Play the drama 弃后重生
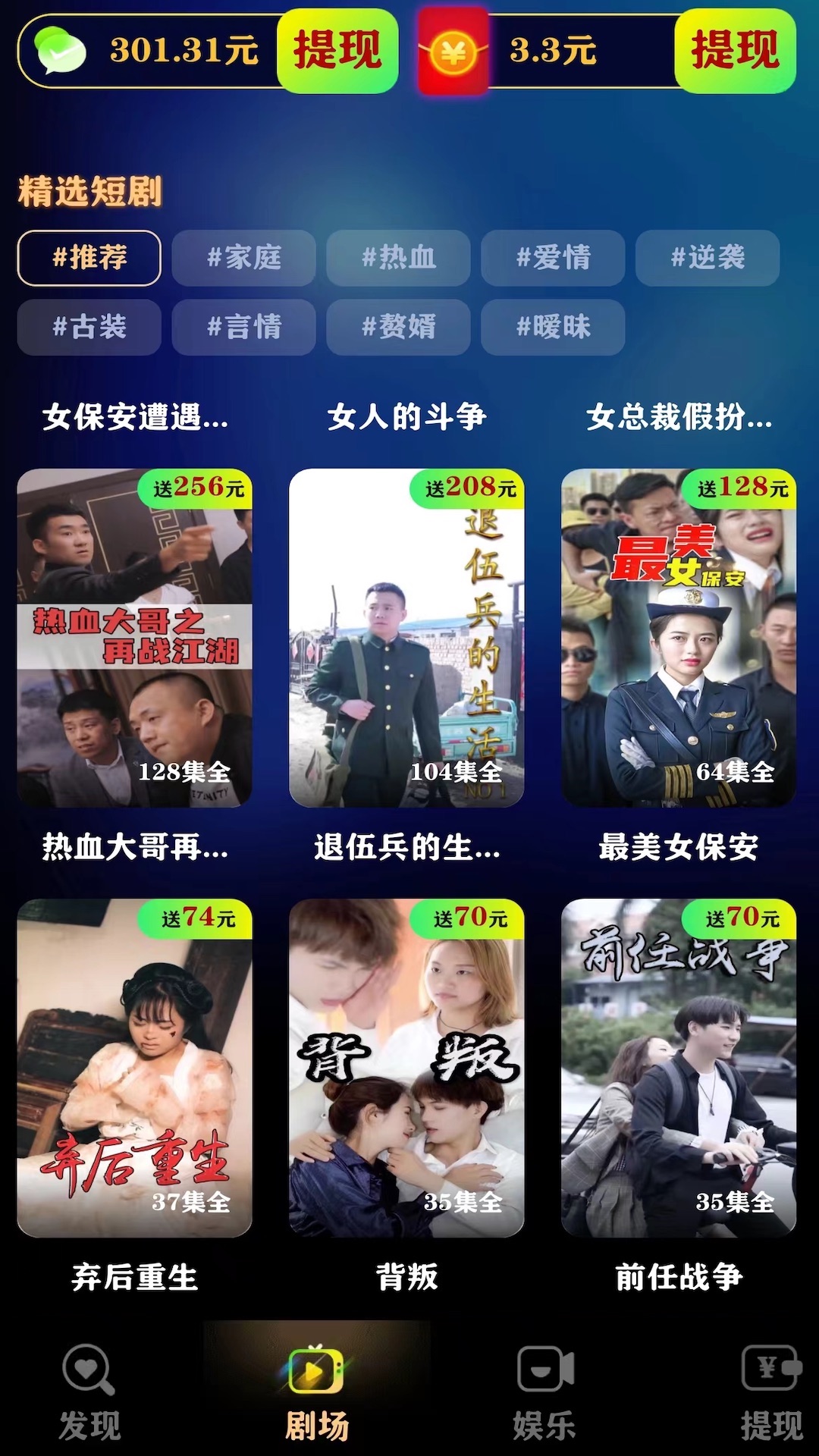This screenshot has width=819, height=1456. [x=134, y=1068]
